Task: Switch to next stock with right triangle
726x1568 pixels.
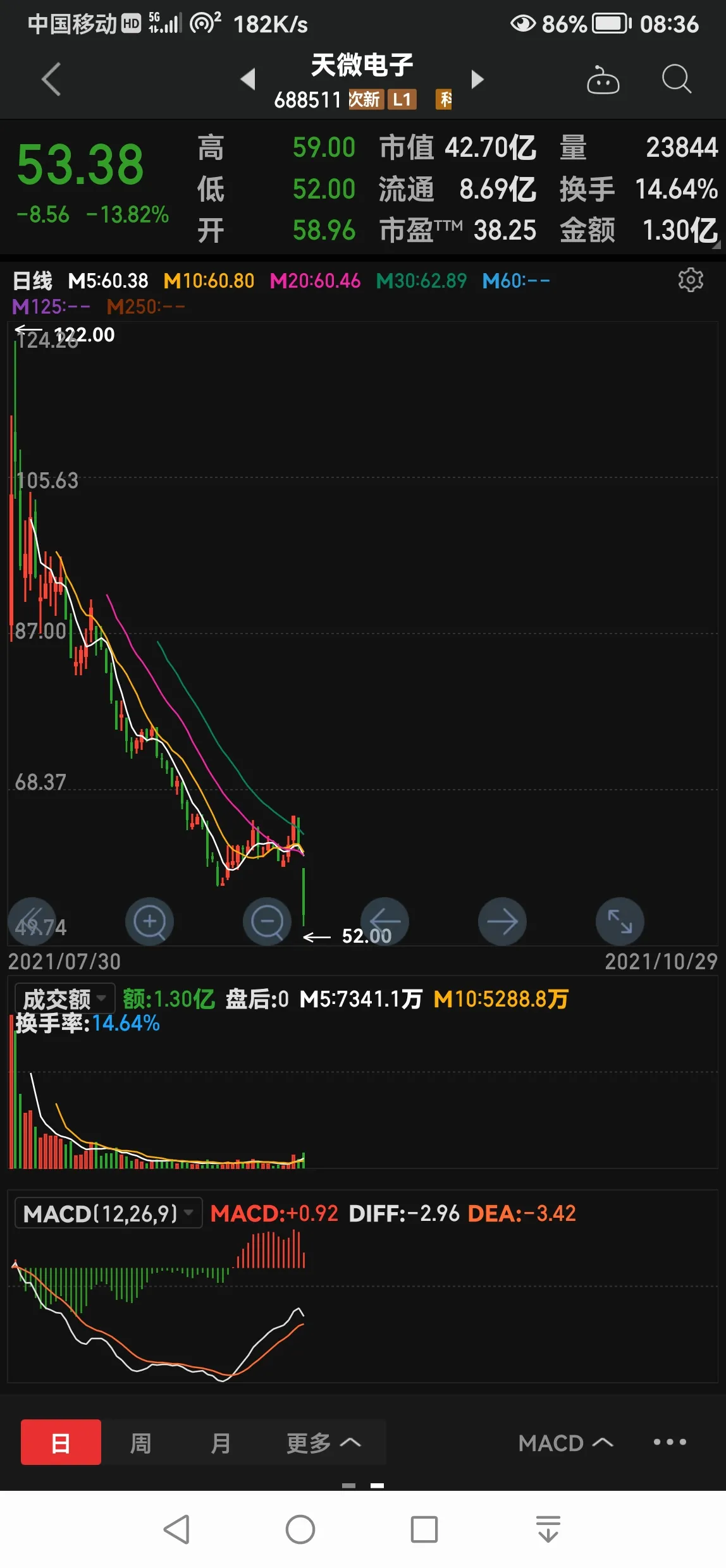Action: [x=478, y=79]
